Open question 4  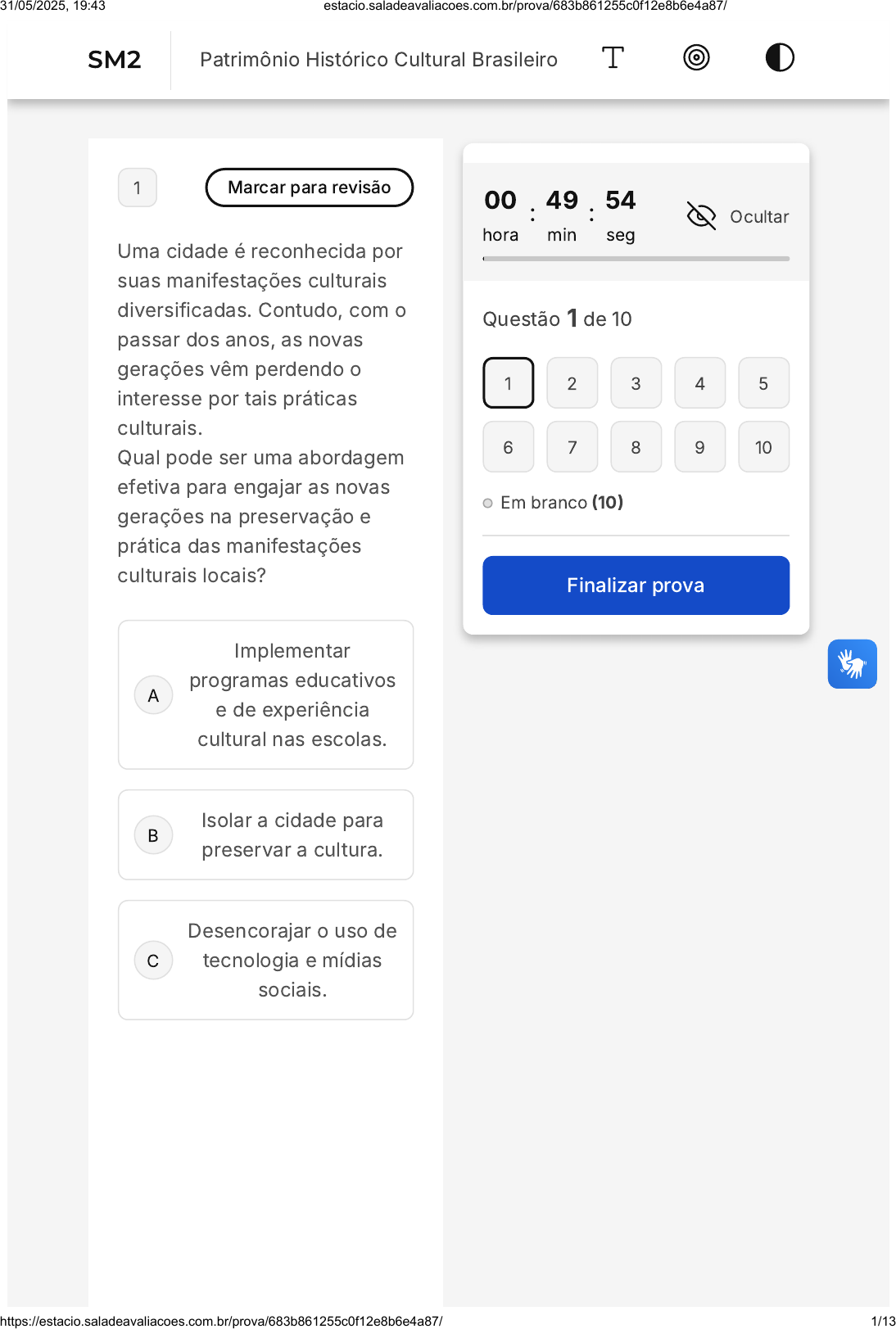coord(699,383)
